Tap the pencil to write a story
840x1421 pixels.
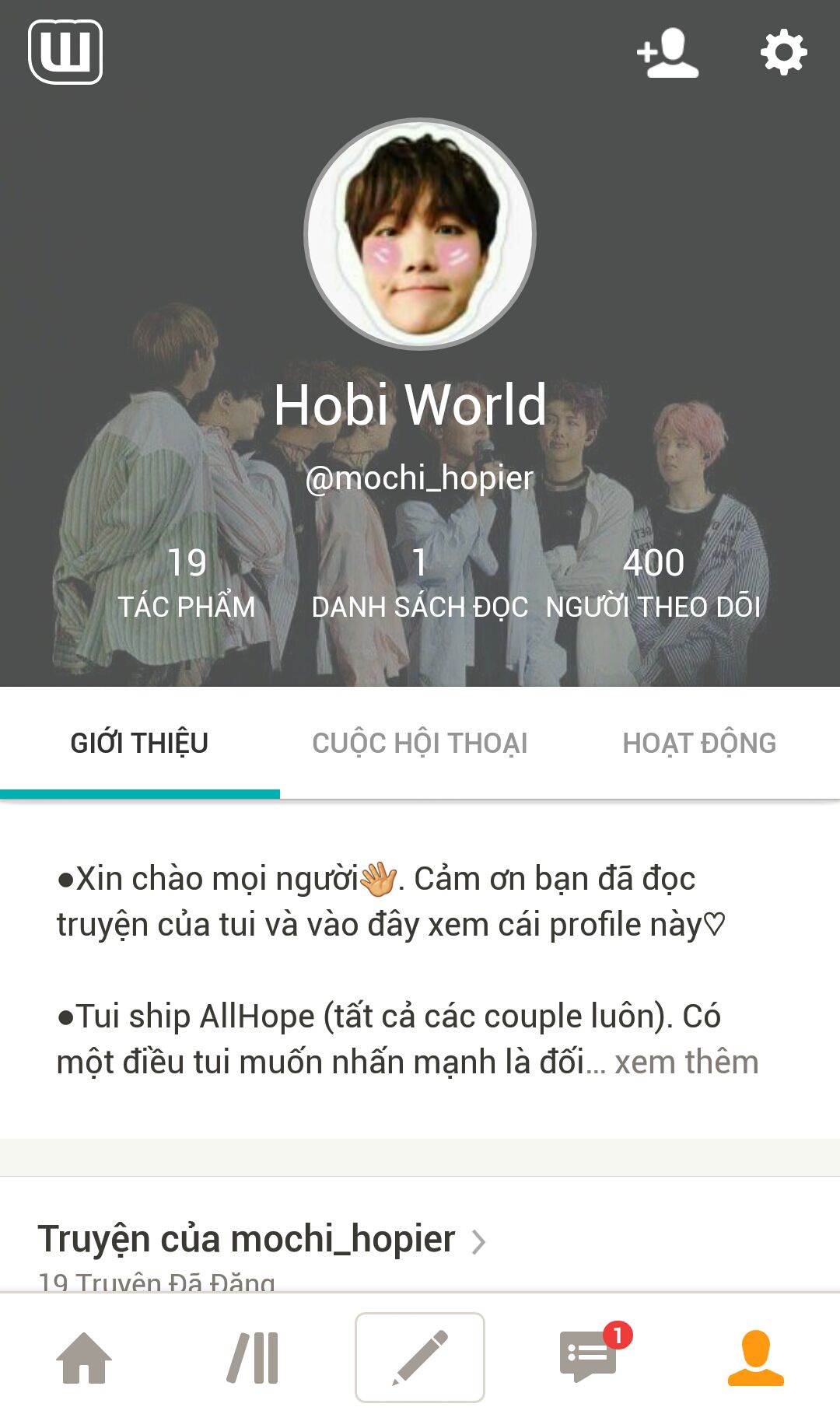[x=420, y=1358]
